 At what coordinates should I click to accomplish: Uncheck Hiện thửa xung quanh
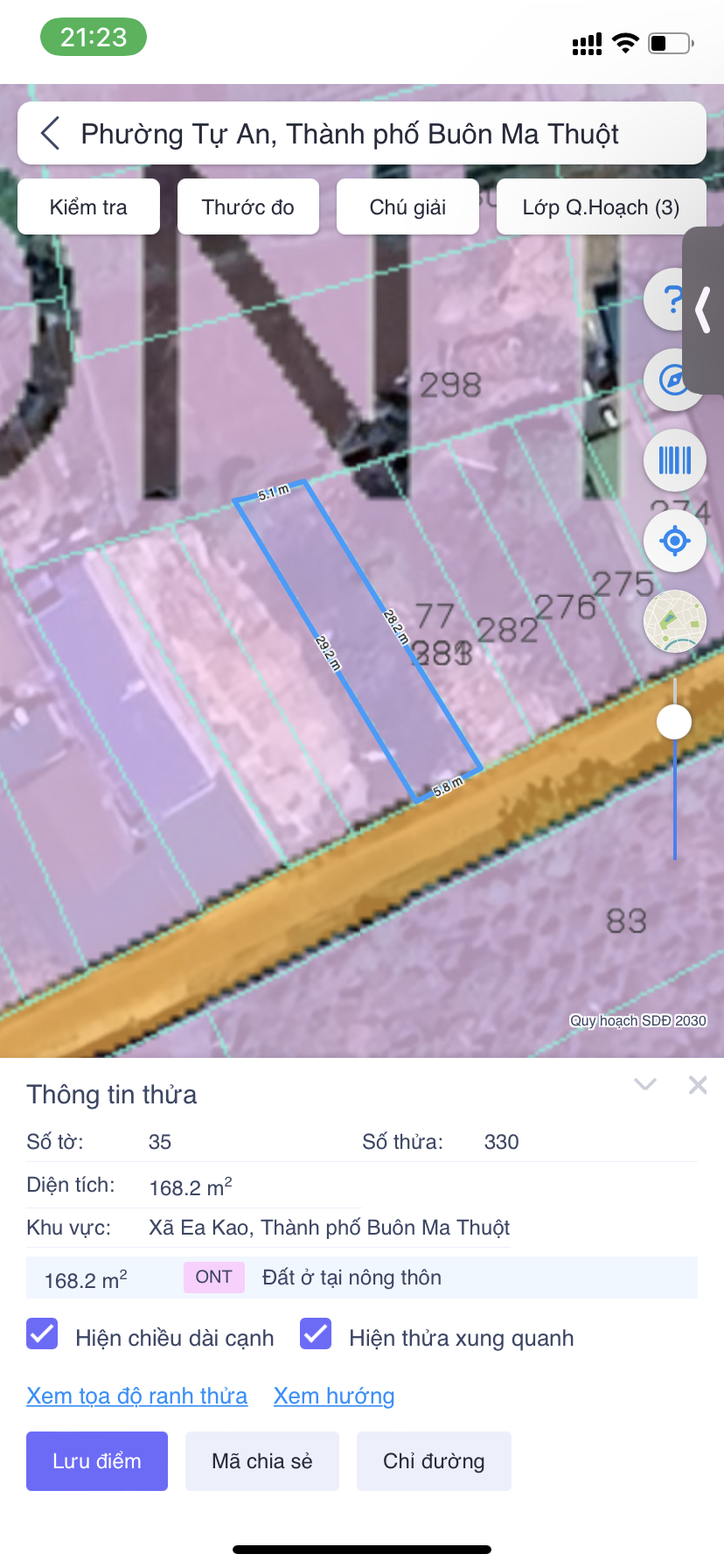[x=316, y=1334]
